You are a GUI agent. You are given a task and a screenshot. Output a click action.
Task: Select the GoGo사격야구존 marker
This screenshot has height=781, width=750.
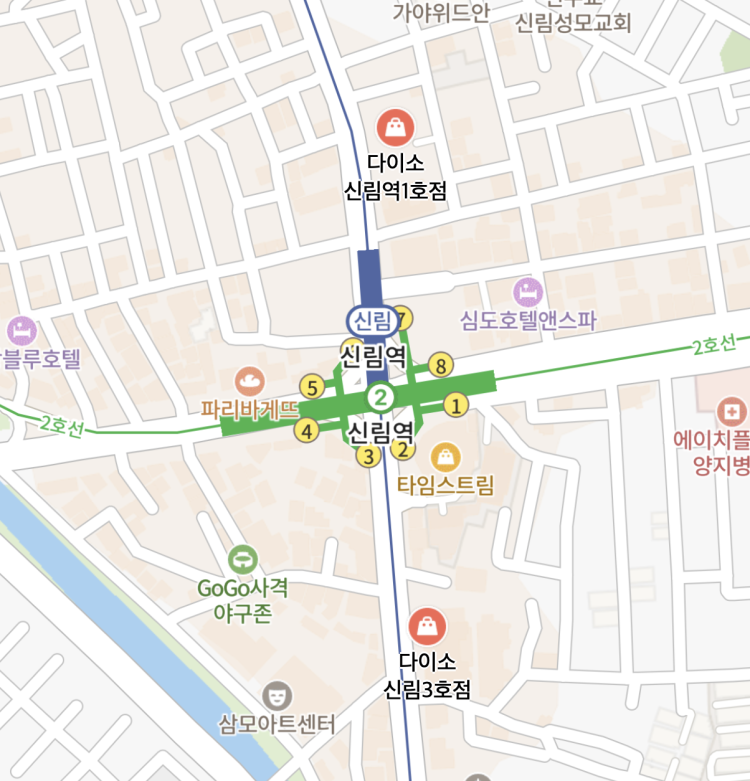[242, 560]
